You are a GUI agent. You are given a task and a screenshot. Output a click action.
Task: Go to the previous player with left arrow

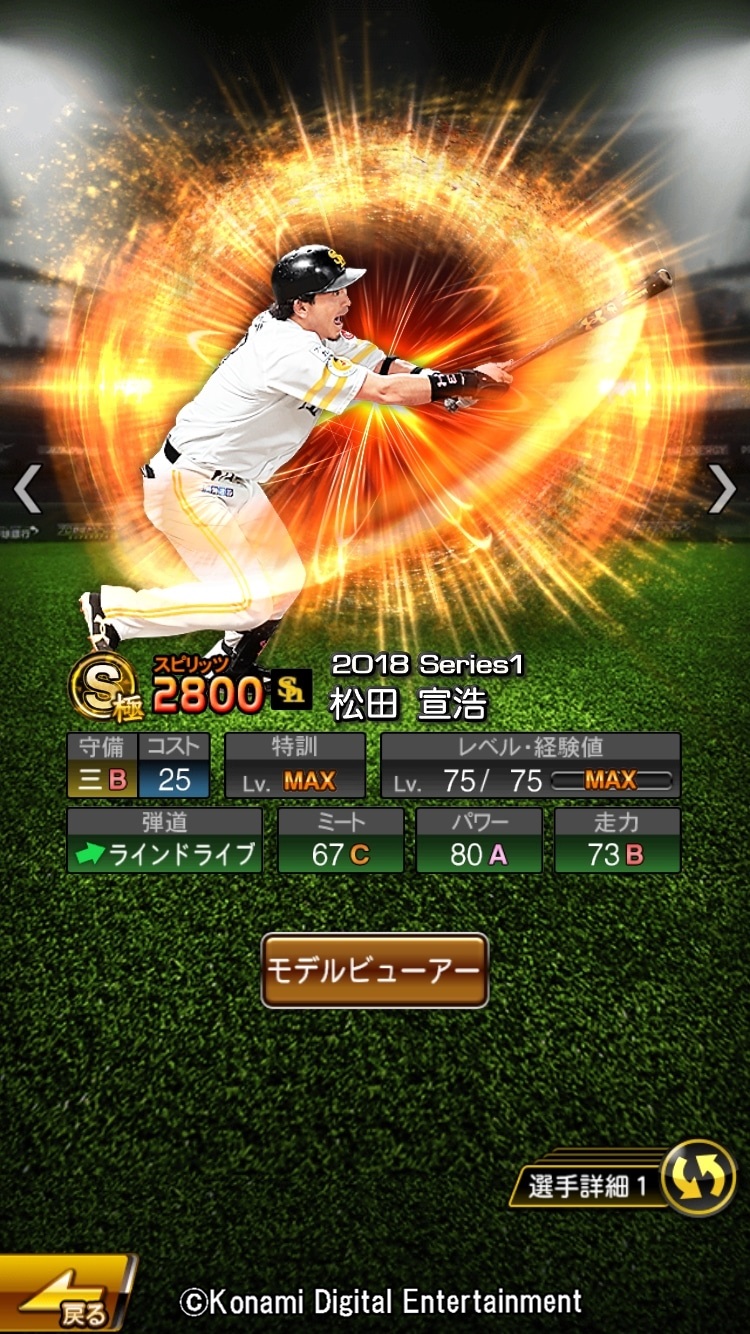coord(27,489)
